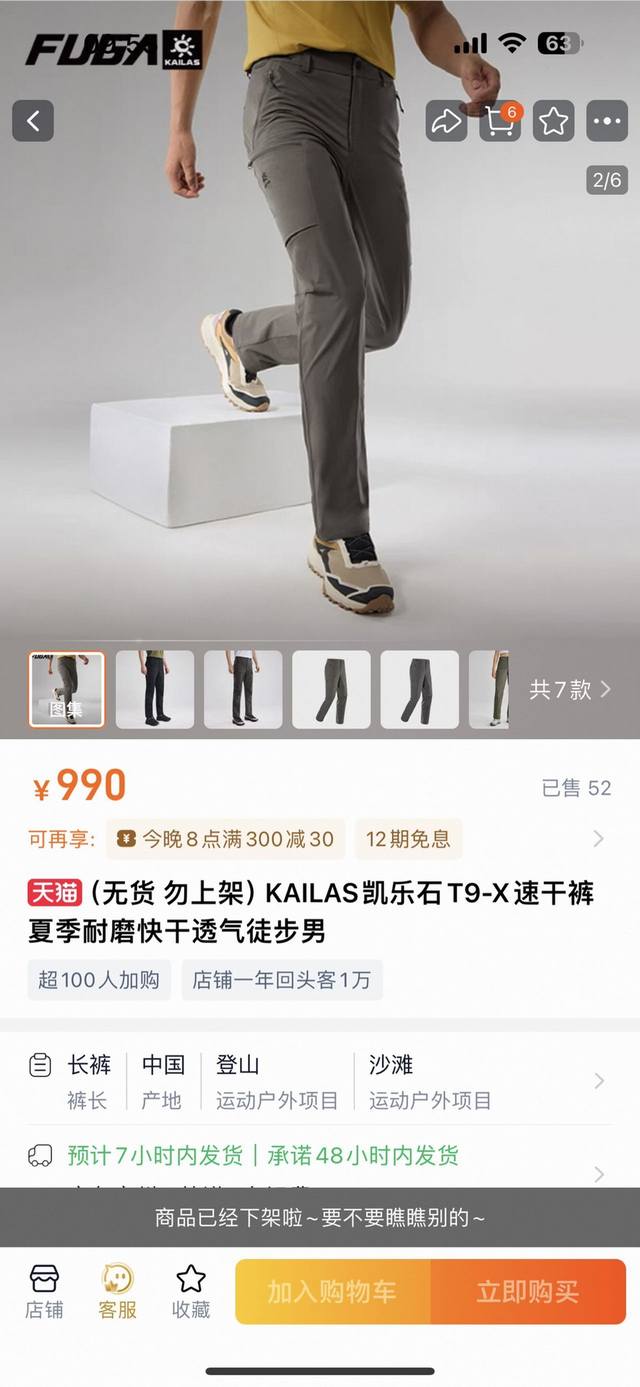The width and height of the screenshot is (640, 1387).
Task: Tap the 12期免息 installment chip
Action: (408, 839)
